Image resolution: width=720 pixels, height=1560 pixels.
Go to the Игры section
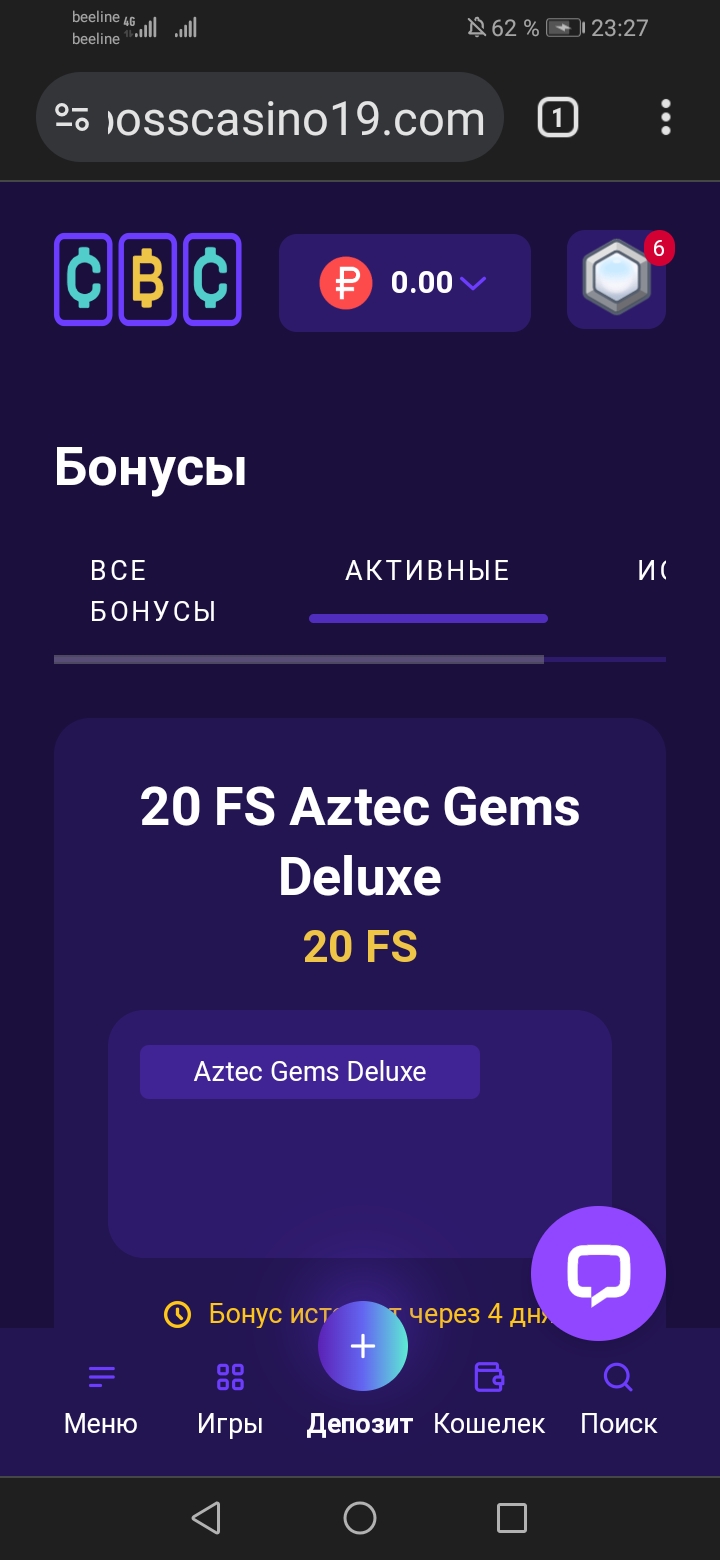tap(230, 1400)
